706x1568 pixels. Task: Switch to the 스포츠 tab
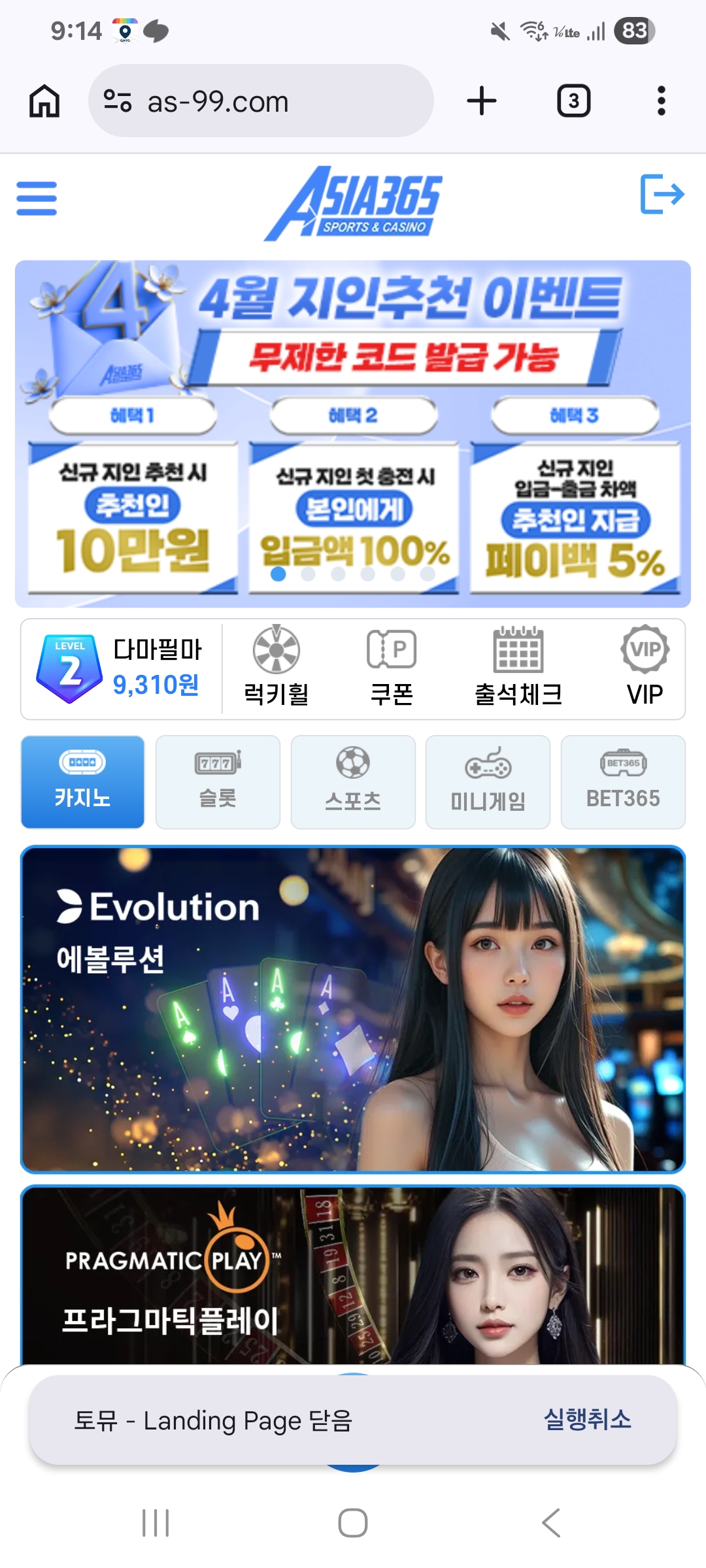click(x=353, y=781)
